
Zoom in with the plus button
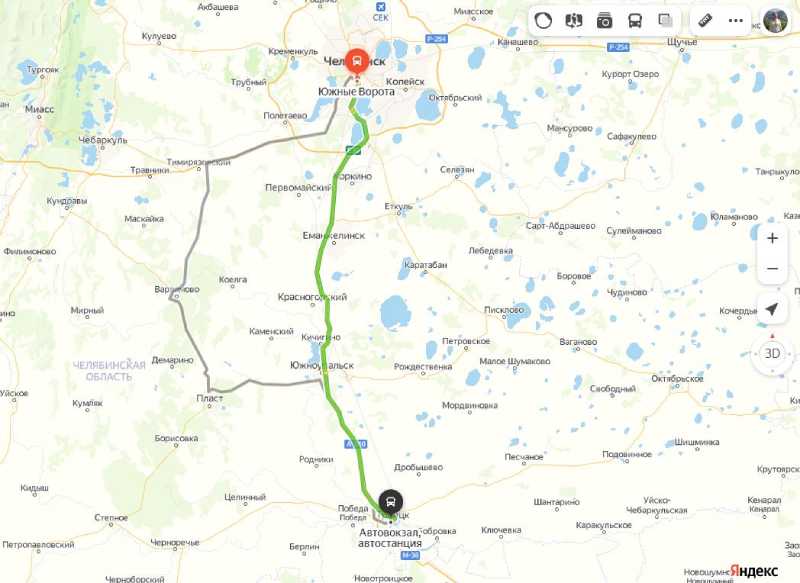[x=772, y=238]
